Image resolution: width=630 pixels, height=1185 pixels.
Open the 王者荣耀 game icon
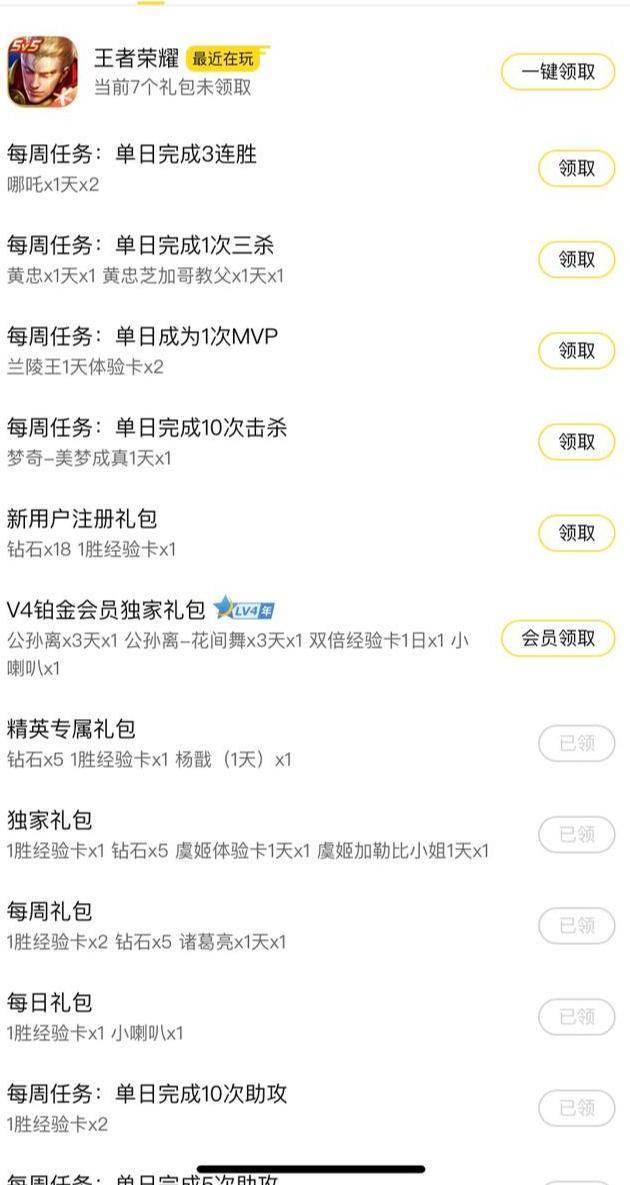click(42, 72)
